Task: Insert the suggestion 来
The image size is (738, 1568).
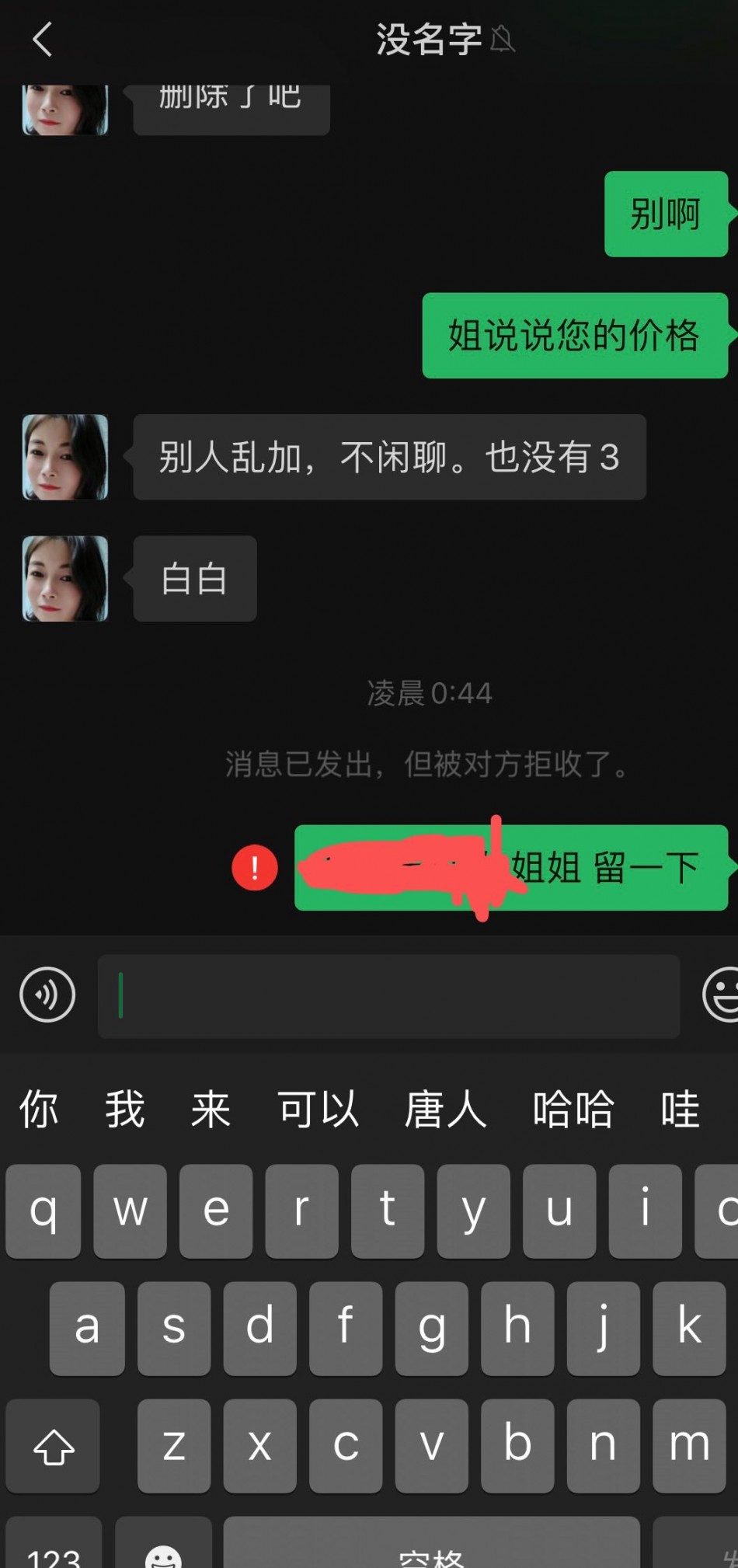Action: point(211,1109)
